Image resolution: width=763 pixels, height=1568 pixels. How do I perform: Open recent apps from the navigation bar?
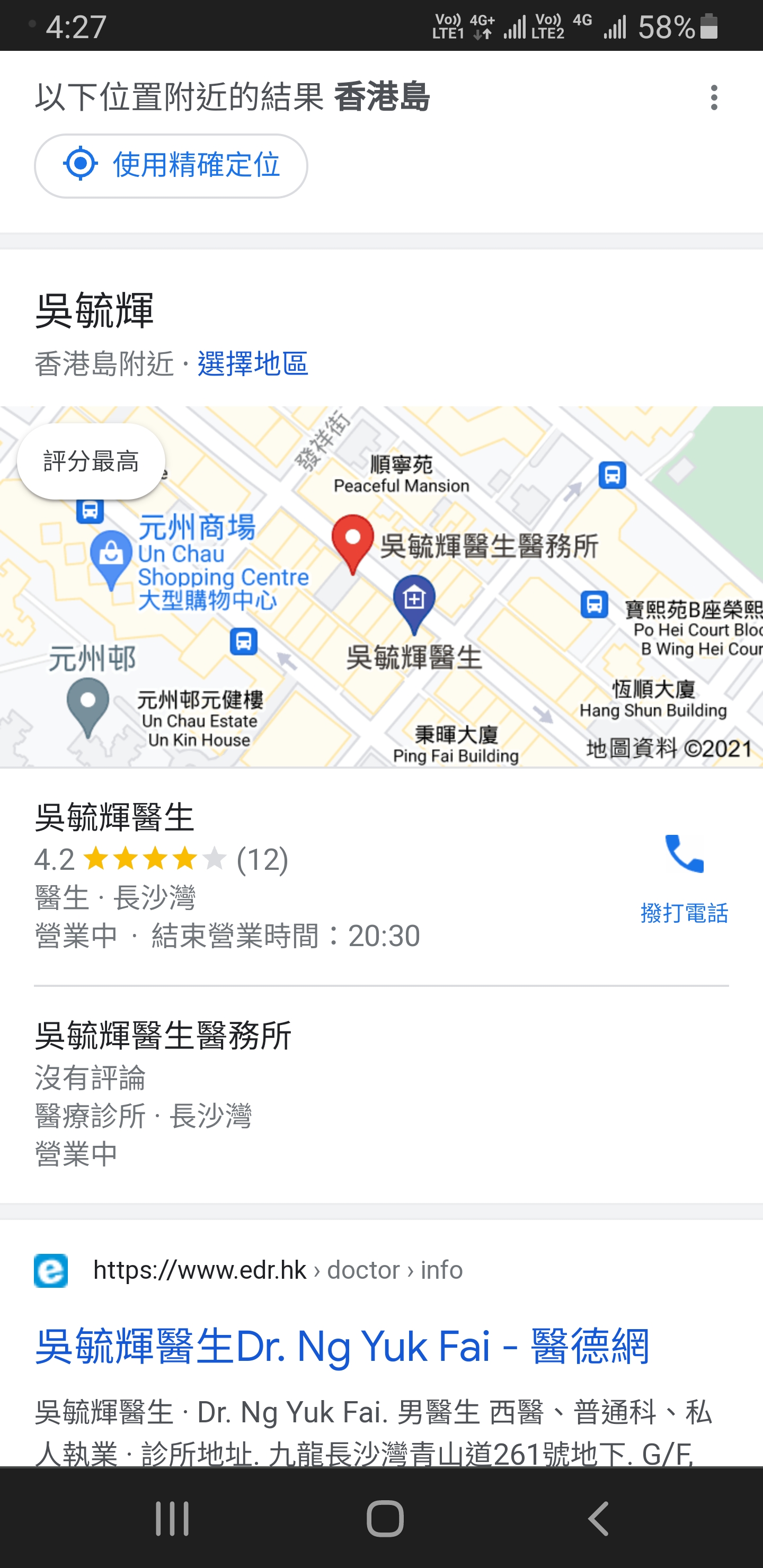point(172,1519)
